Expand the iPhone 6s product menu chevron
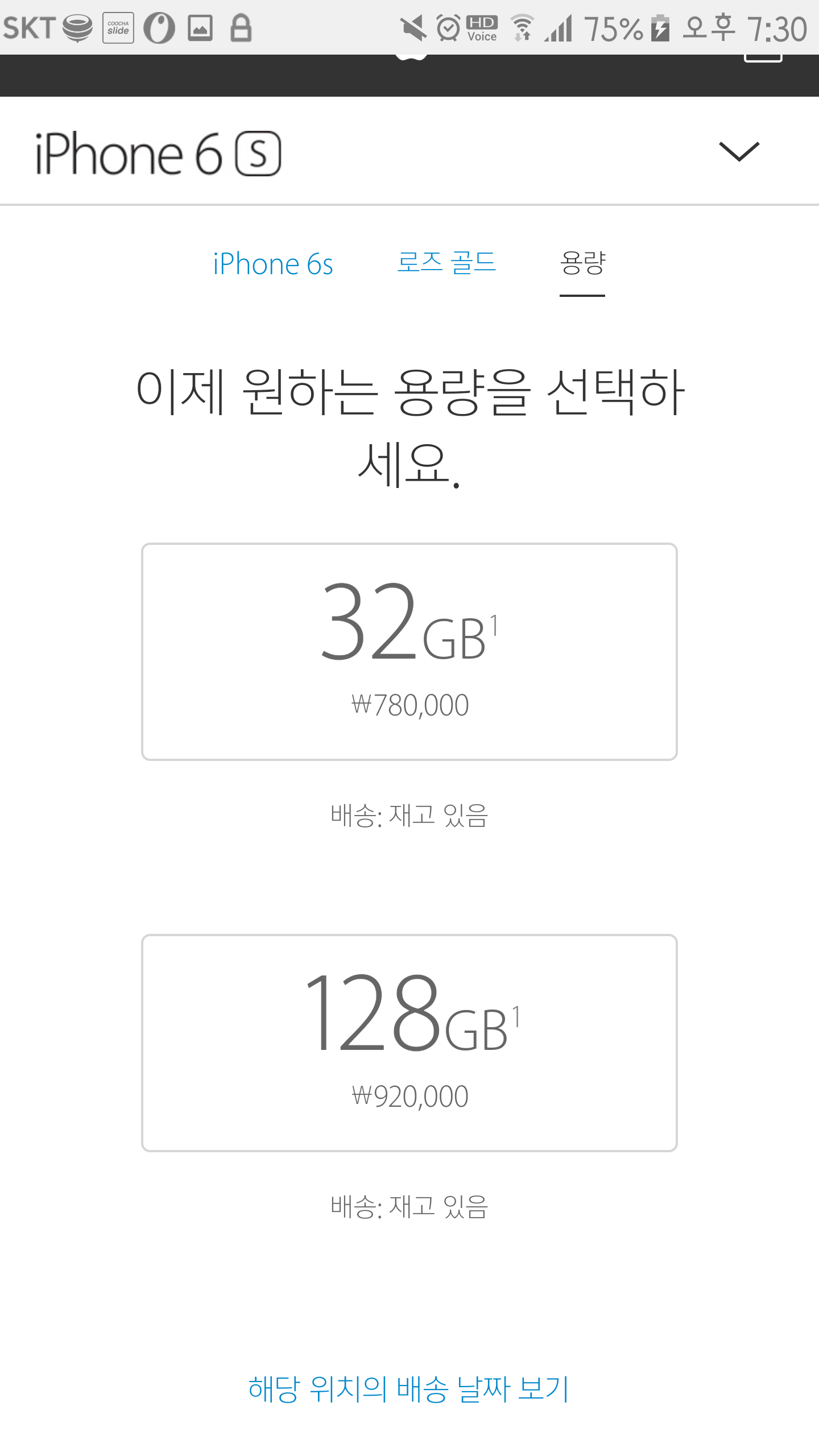The image size is (819, 1456). pos(739,151)
